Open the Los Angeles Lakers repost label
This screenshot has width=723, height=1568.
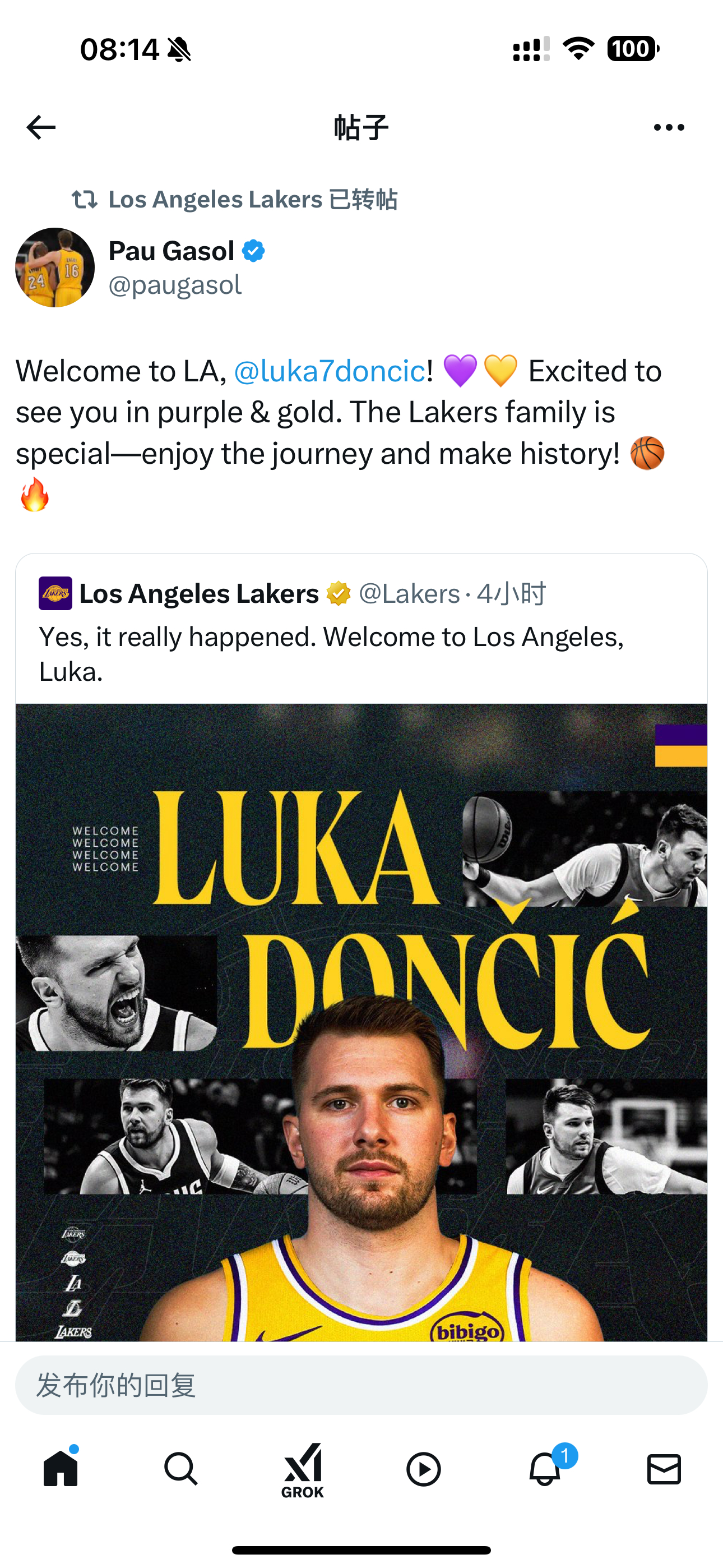(x=234, y=200)
